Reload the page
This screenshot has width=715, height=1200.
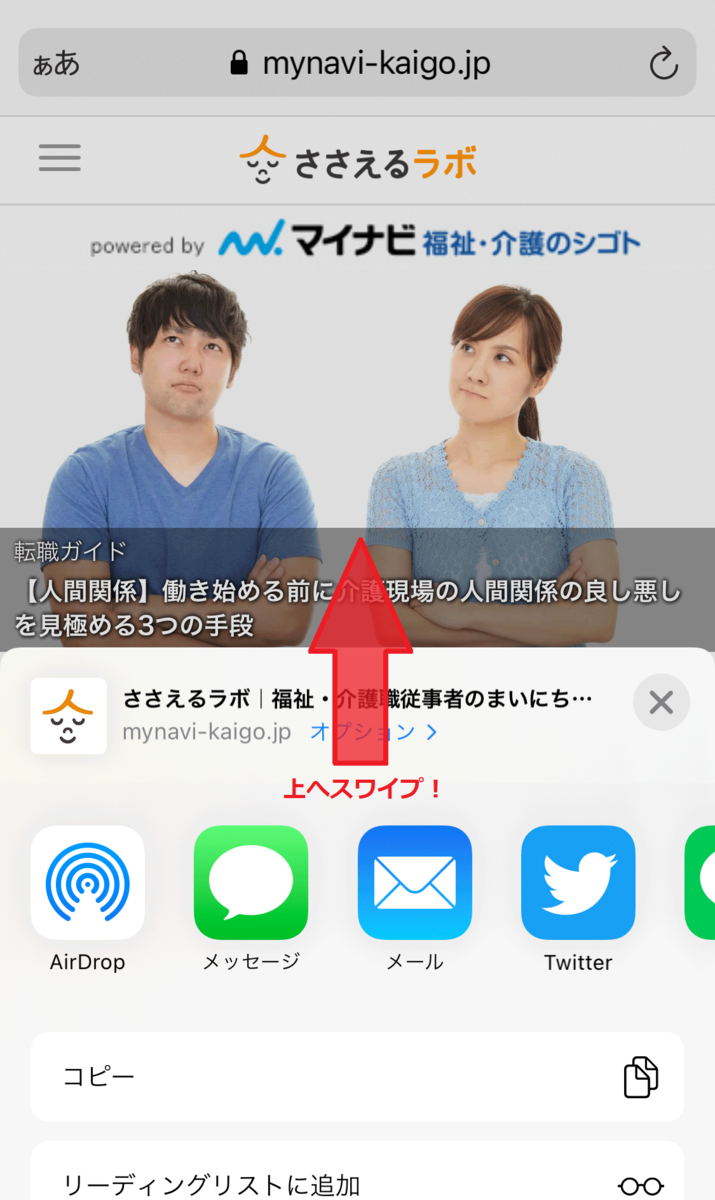663,64
